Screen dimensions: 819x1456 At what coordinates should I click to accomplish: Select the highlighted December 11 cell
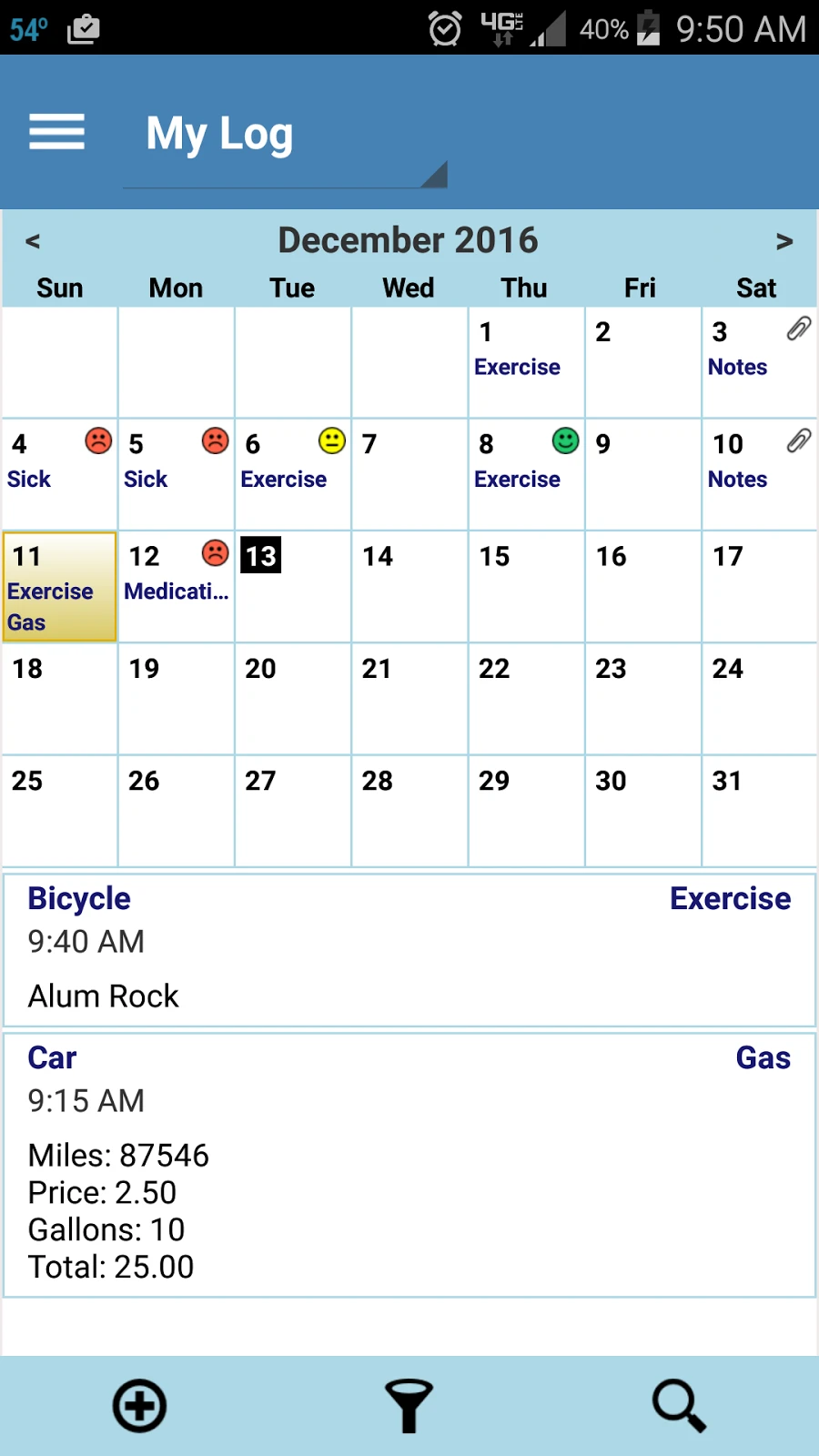[59, 587]
